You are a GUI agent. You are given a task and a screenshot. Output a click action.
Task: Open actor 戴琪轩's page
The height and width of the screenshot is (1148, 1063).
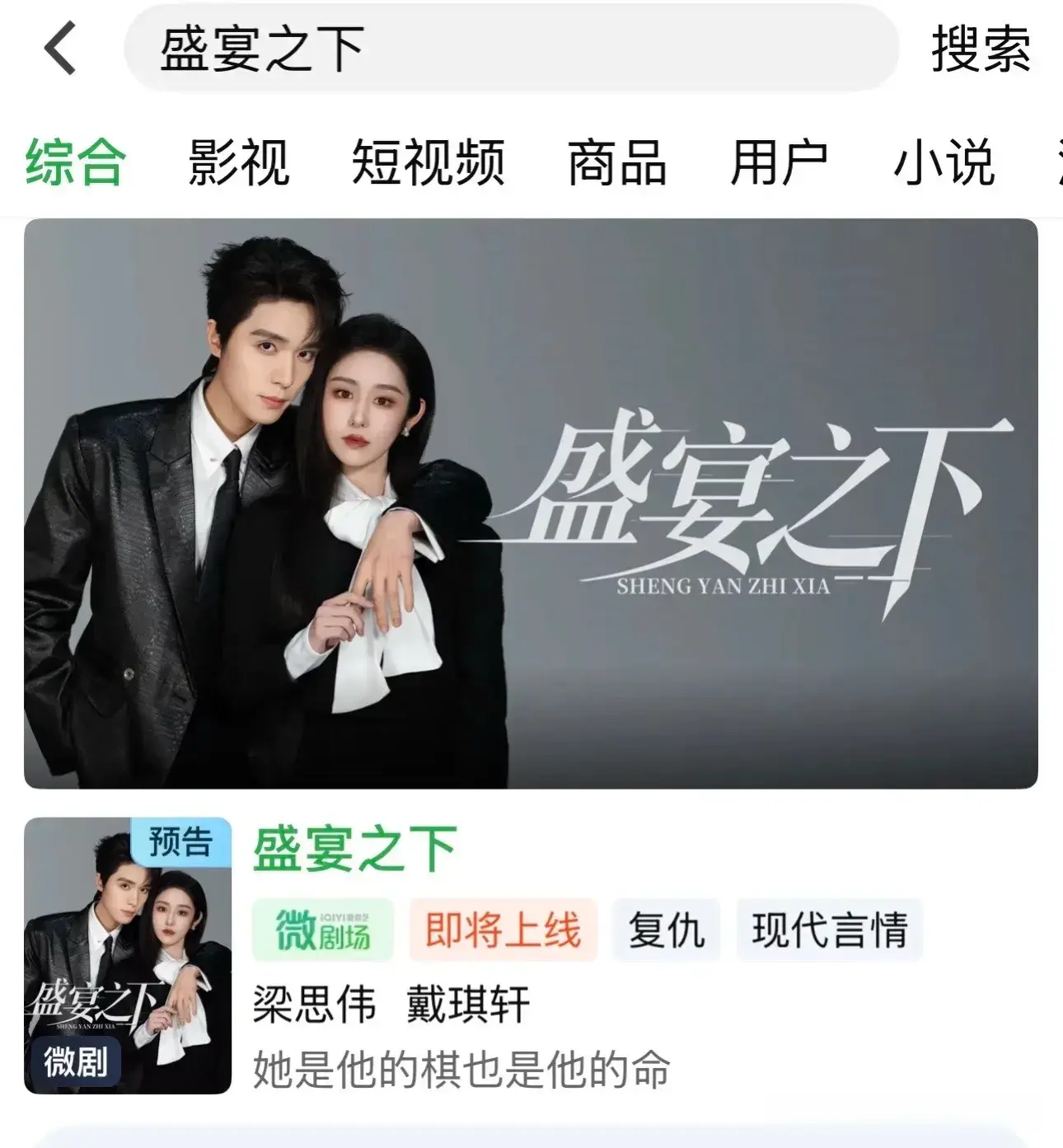[x=468, y=1005]
